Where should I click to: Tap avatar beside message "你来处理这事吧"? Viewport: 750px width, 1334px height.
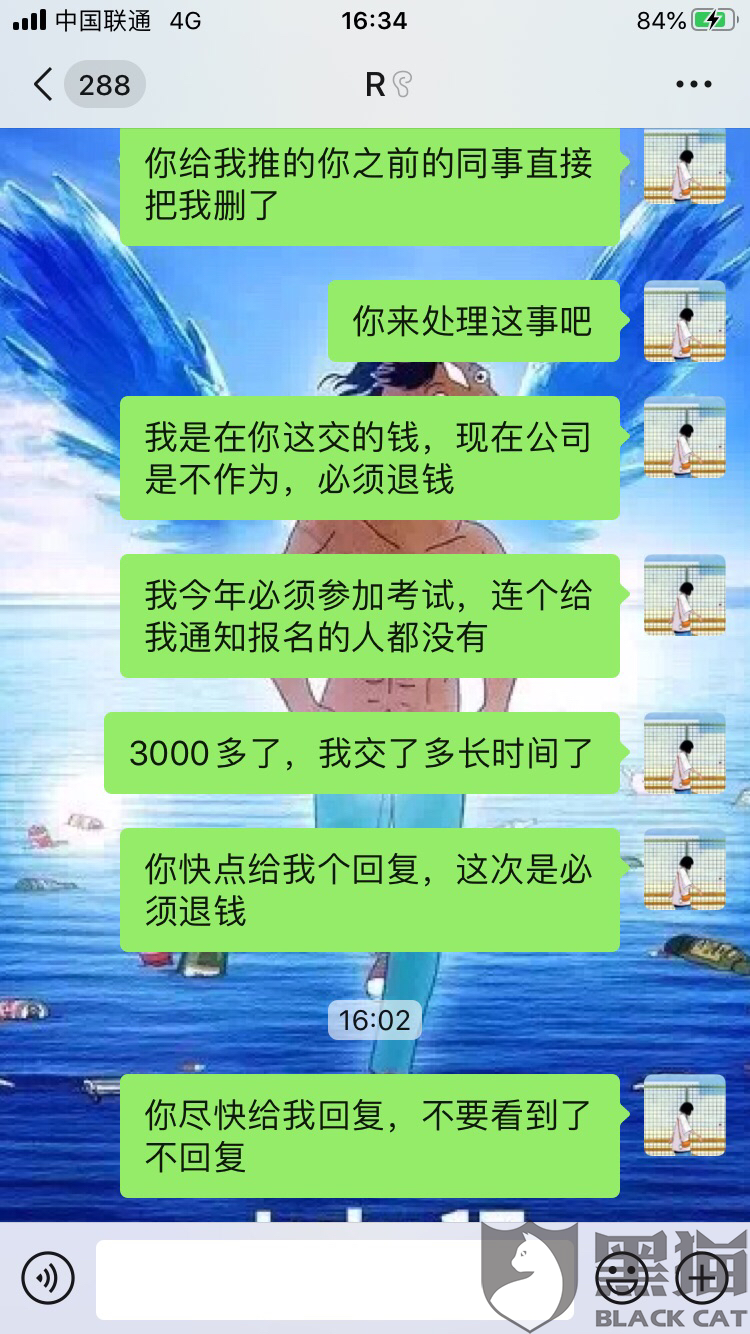[684, 321]
